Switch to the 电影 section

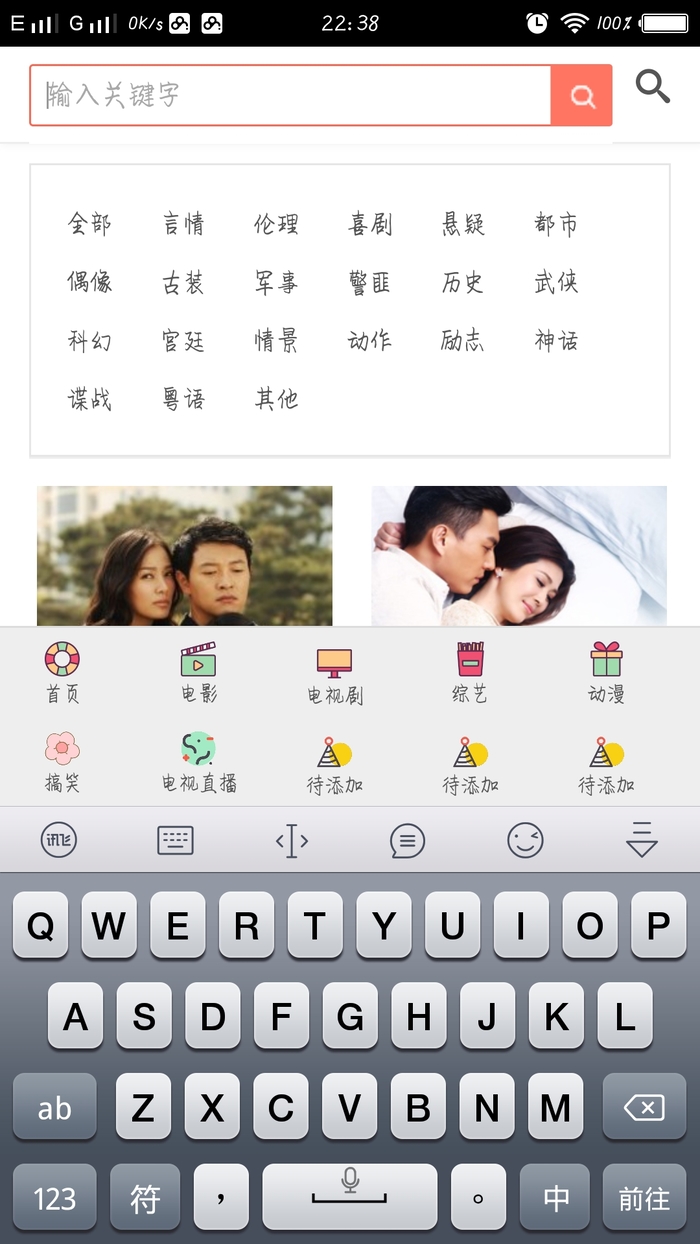pyautogui.click(x=199, y=673)
